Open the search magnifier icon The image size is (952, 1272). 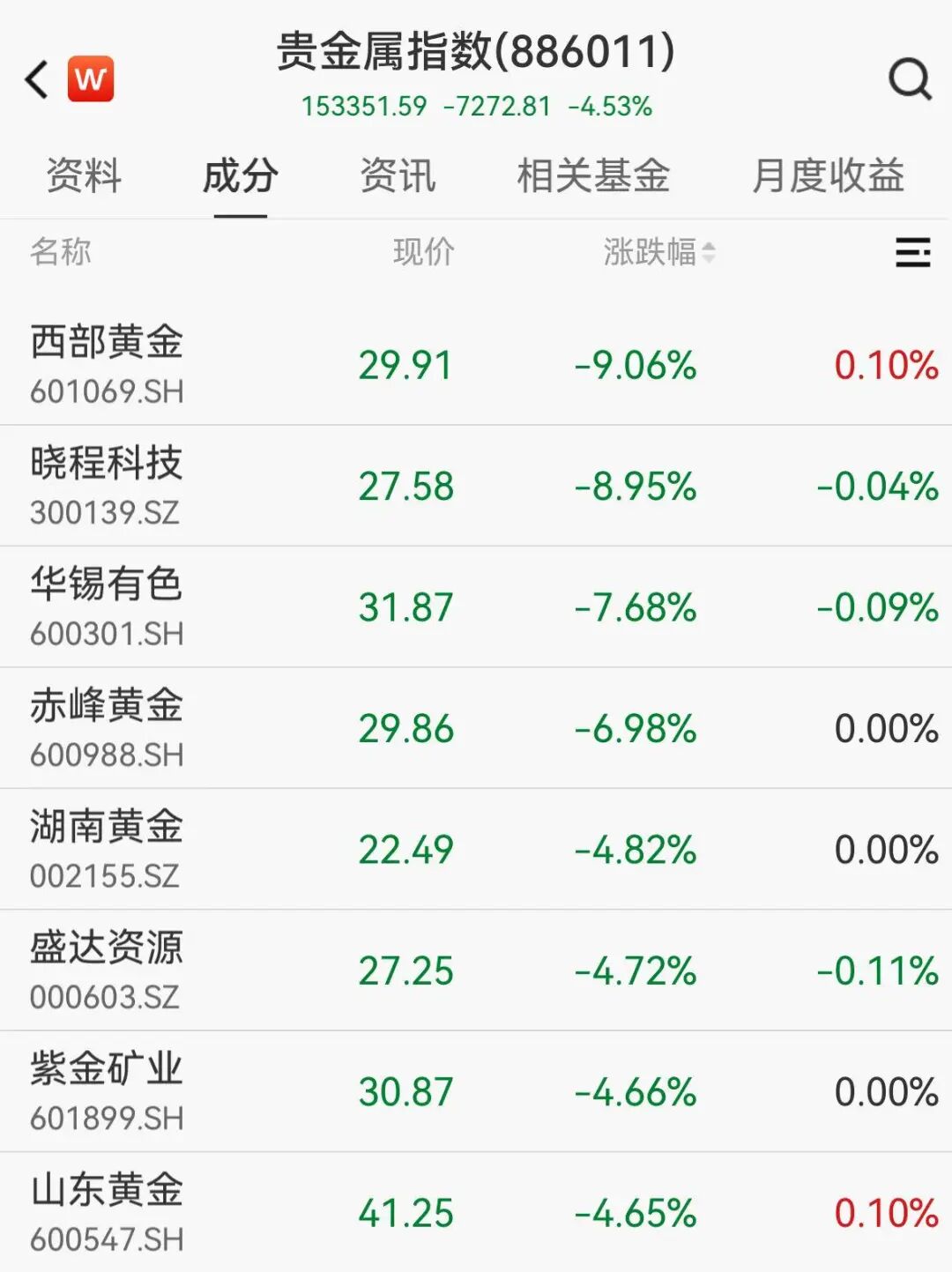(x=910, y=79)
